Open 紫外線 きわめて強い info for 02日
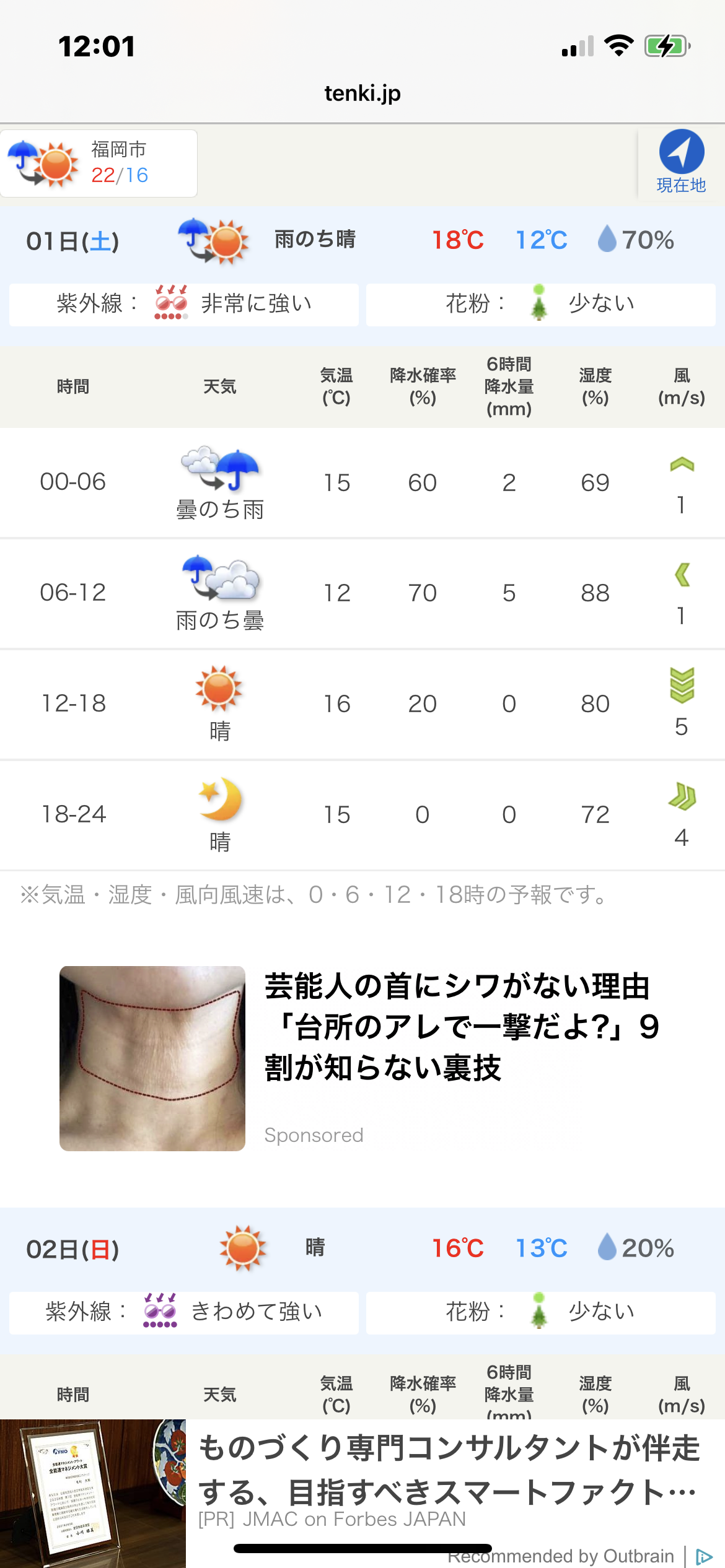Image resolution: width=725 pixels, height=1568 pixels. [184, 1312]
